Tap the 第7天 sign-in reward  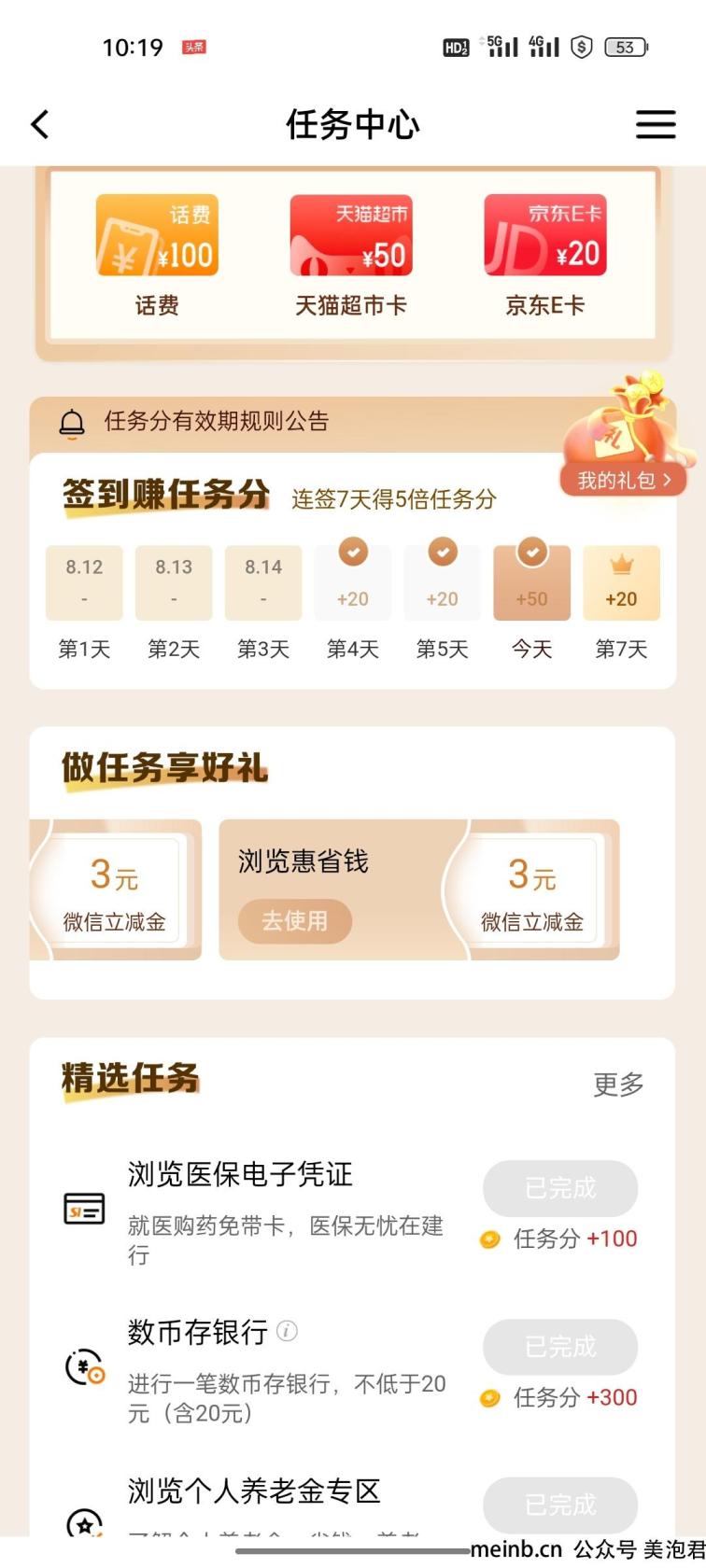(621, 584)
